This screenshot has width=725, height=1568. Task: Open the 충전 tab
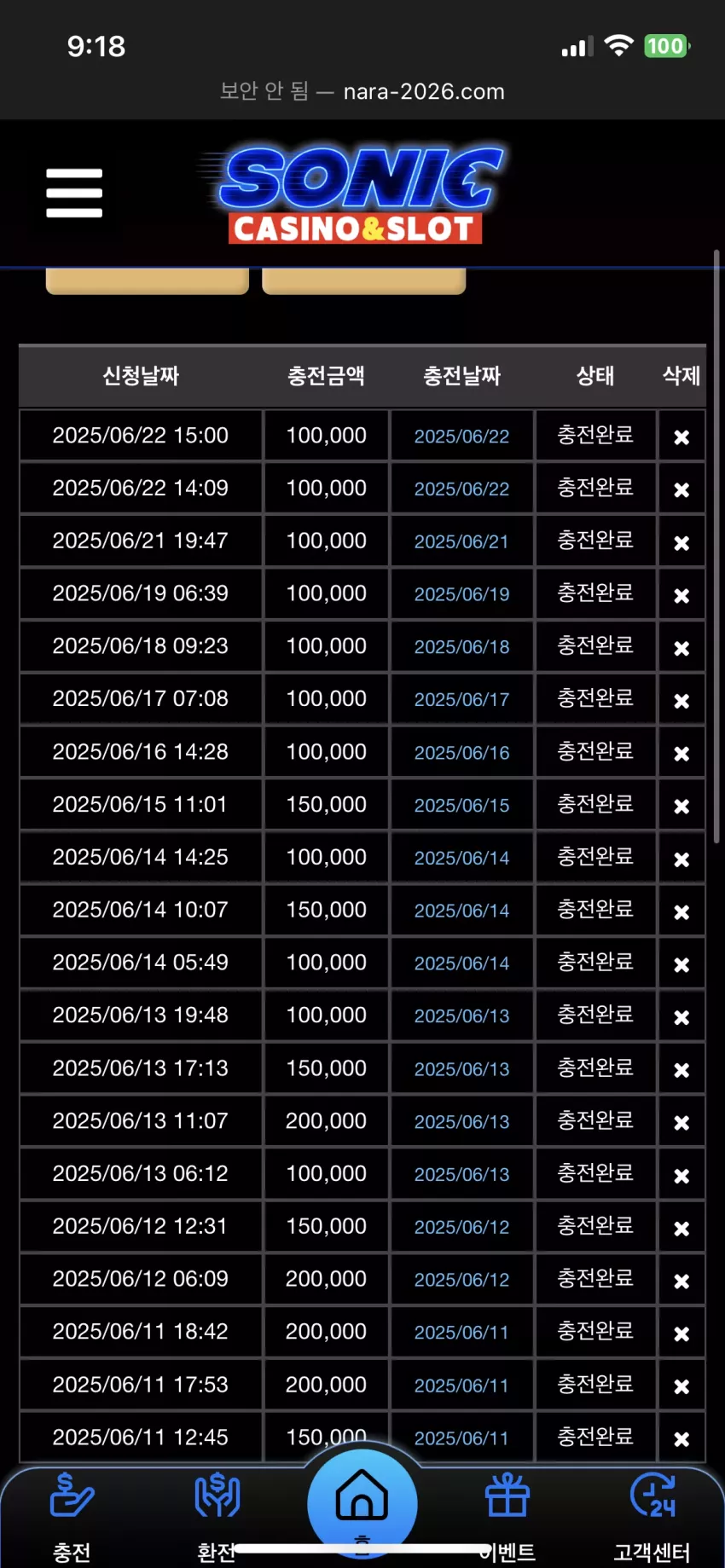(72, 1518)
